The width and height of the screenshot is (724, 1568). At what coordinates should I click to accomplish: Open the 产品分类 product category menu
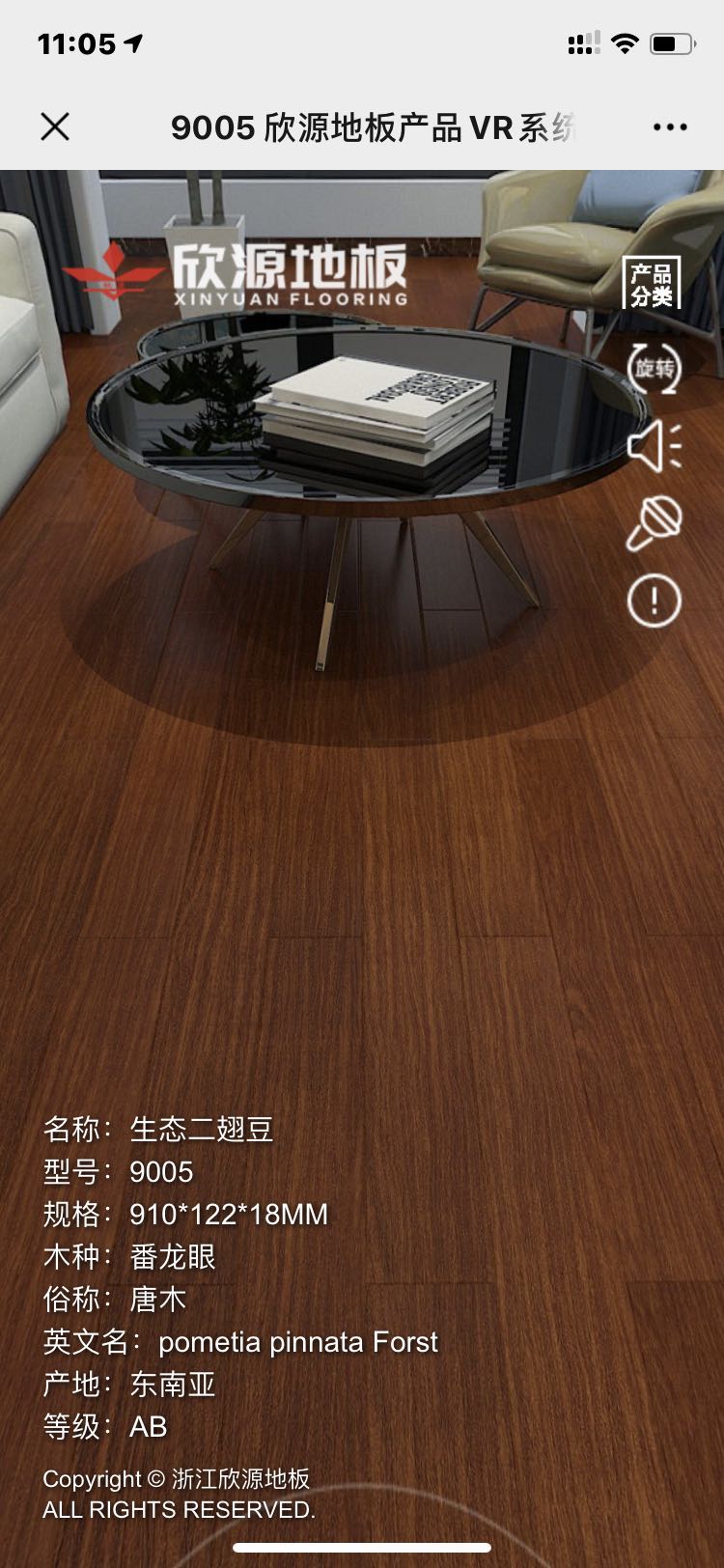(652, 284)
